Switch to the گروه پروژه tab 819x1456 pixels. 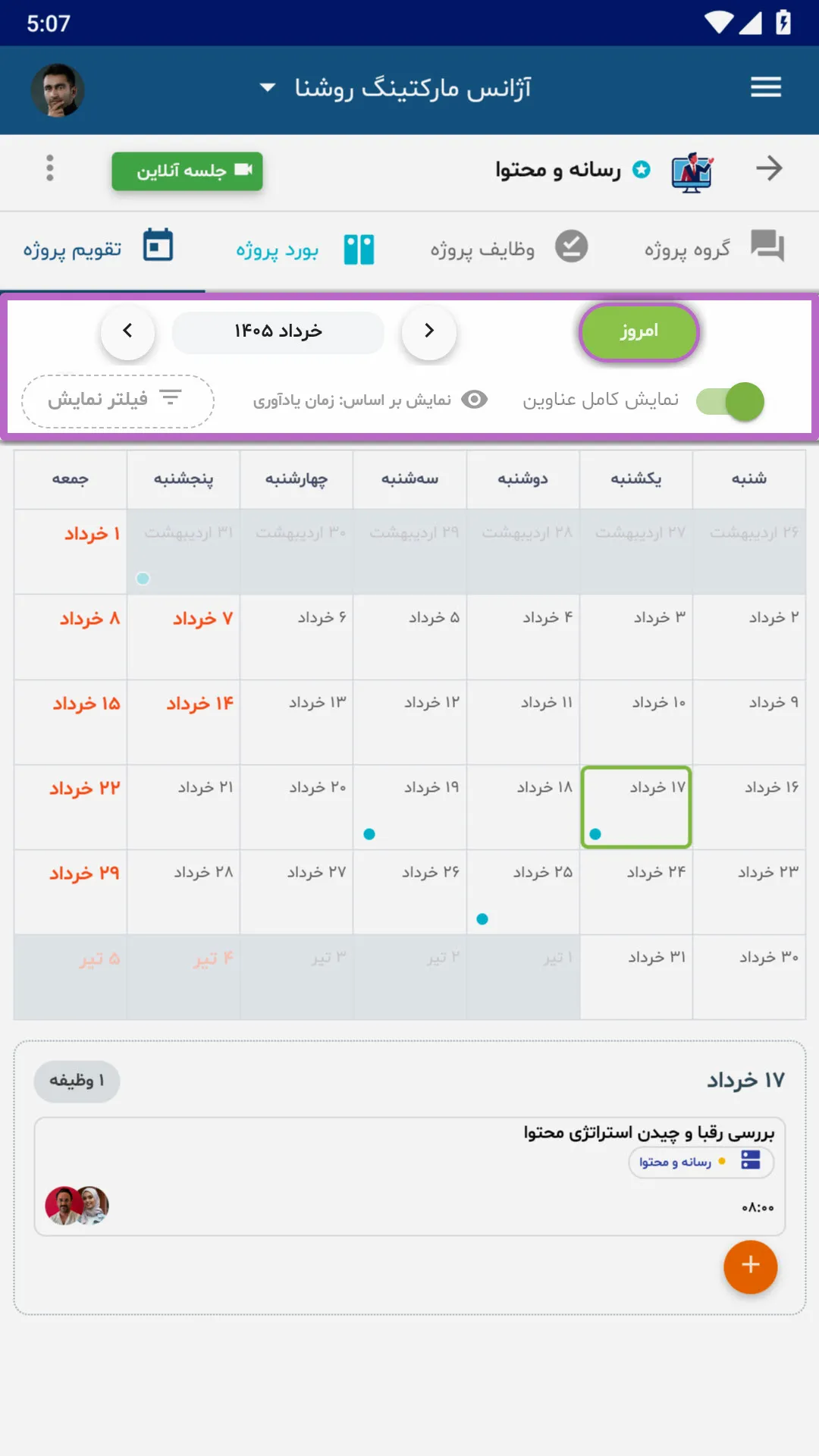point(714,248)
